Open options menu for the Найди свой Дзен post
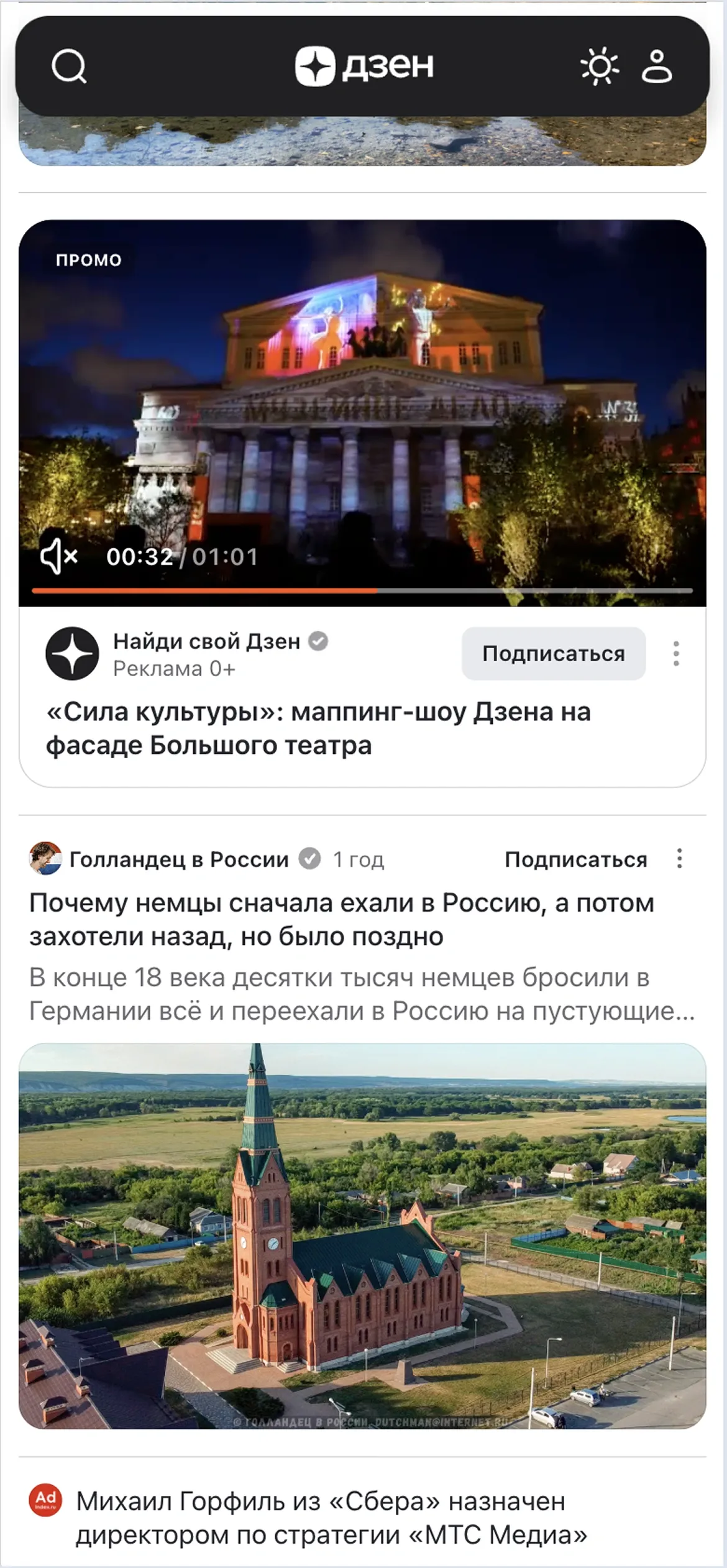This screenshot has height=1568, width=727. pos(676,654)
